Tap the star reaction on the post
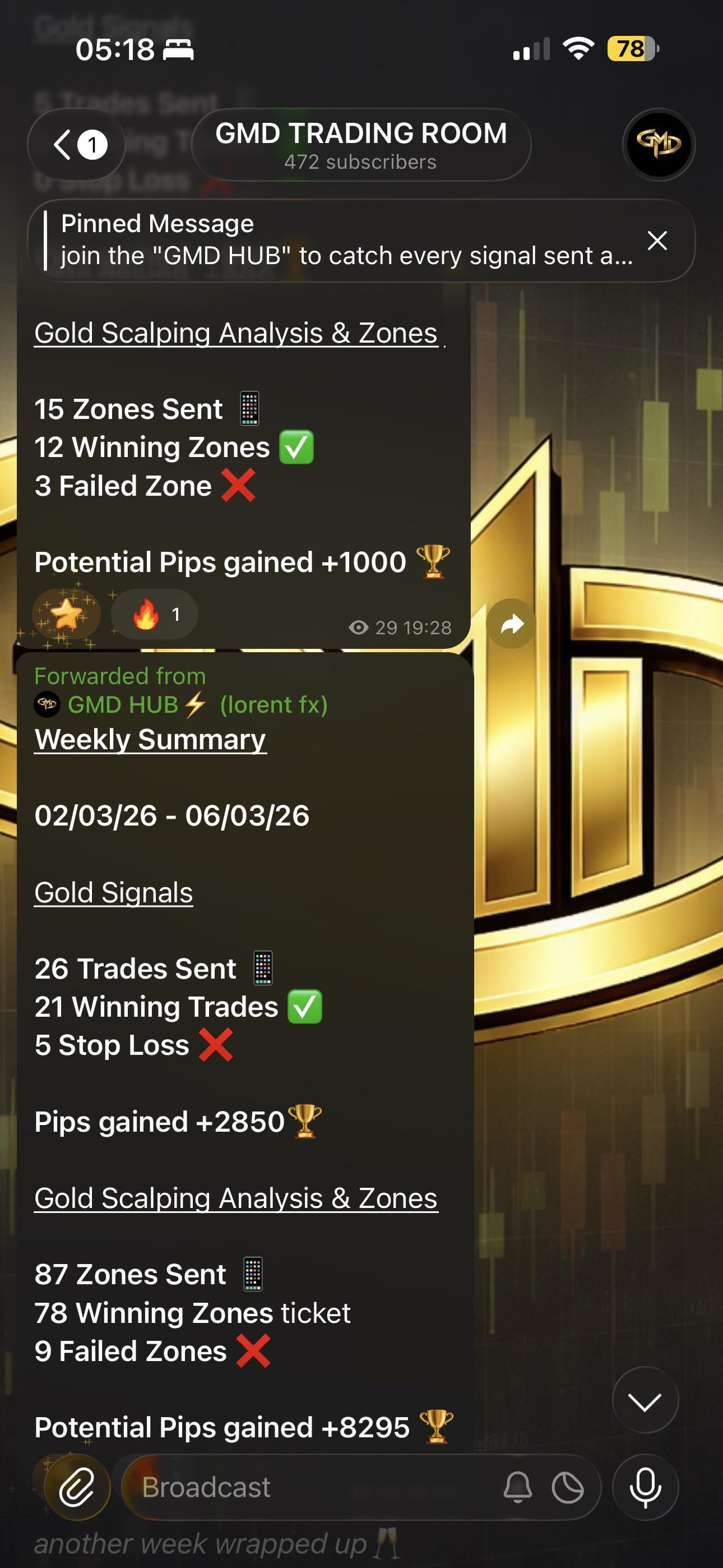723x1568 pixels. (66, 614)
